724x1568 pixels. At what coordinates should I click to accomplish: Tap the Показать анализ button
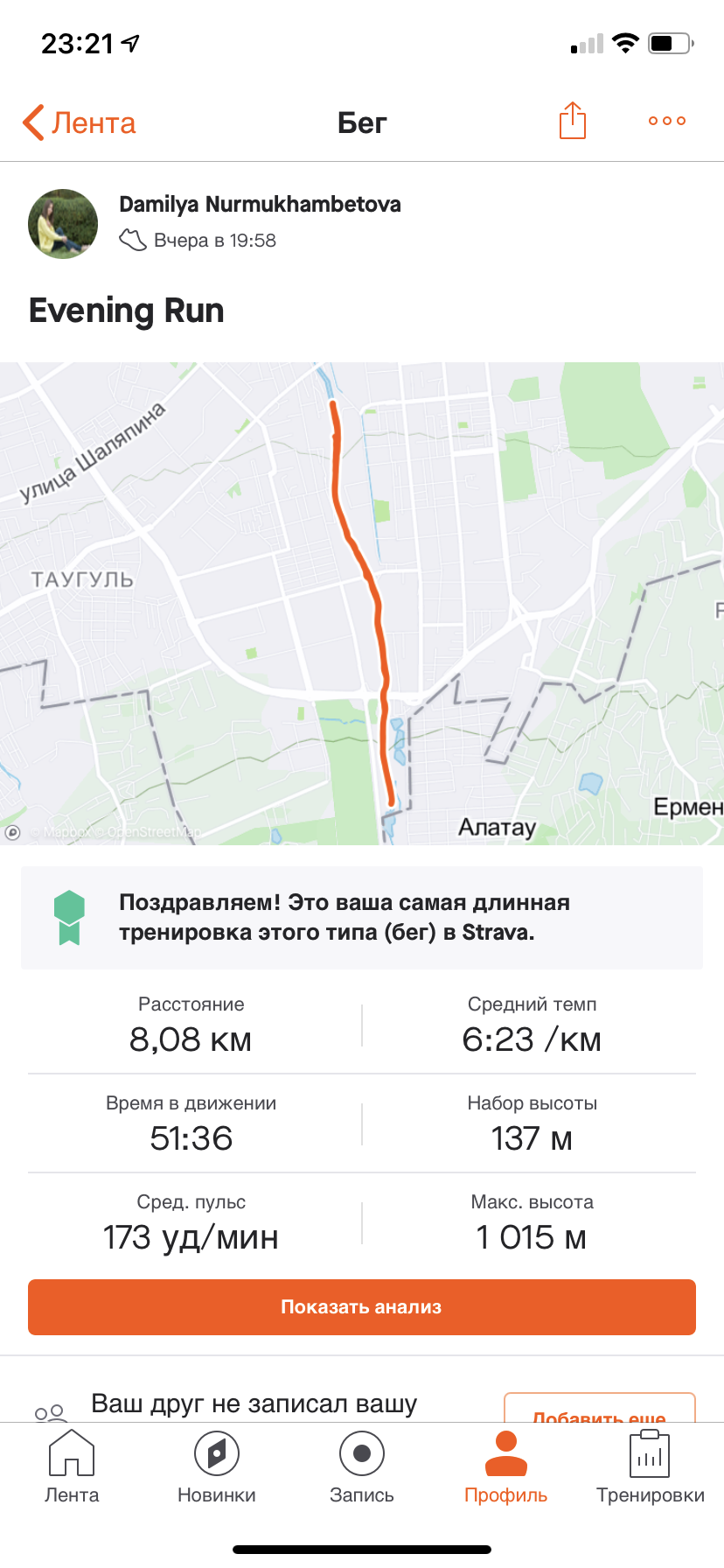(362, 1307)
